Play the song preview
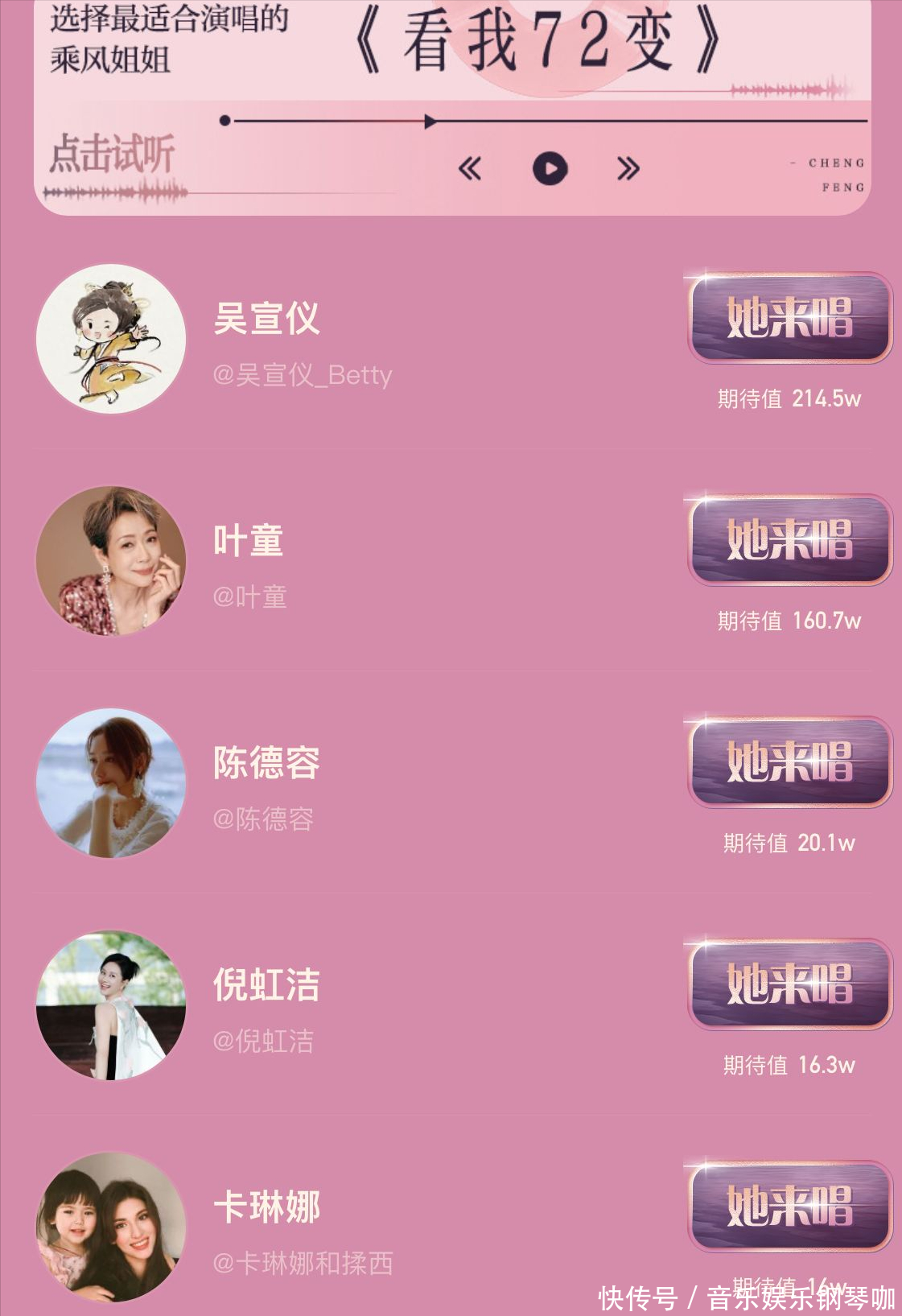The image size is (902, 1316). click(x=550, y=169)
